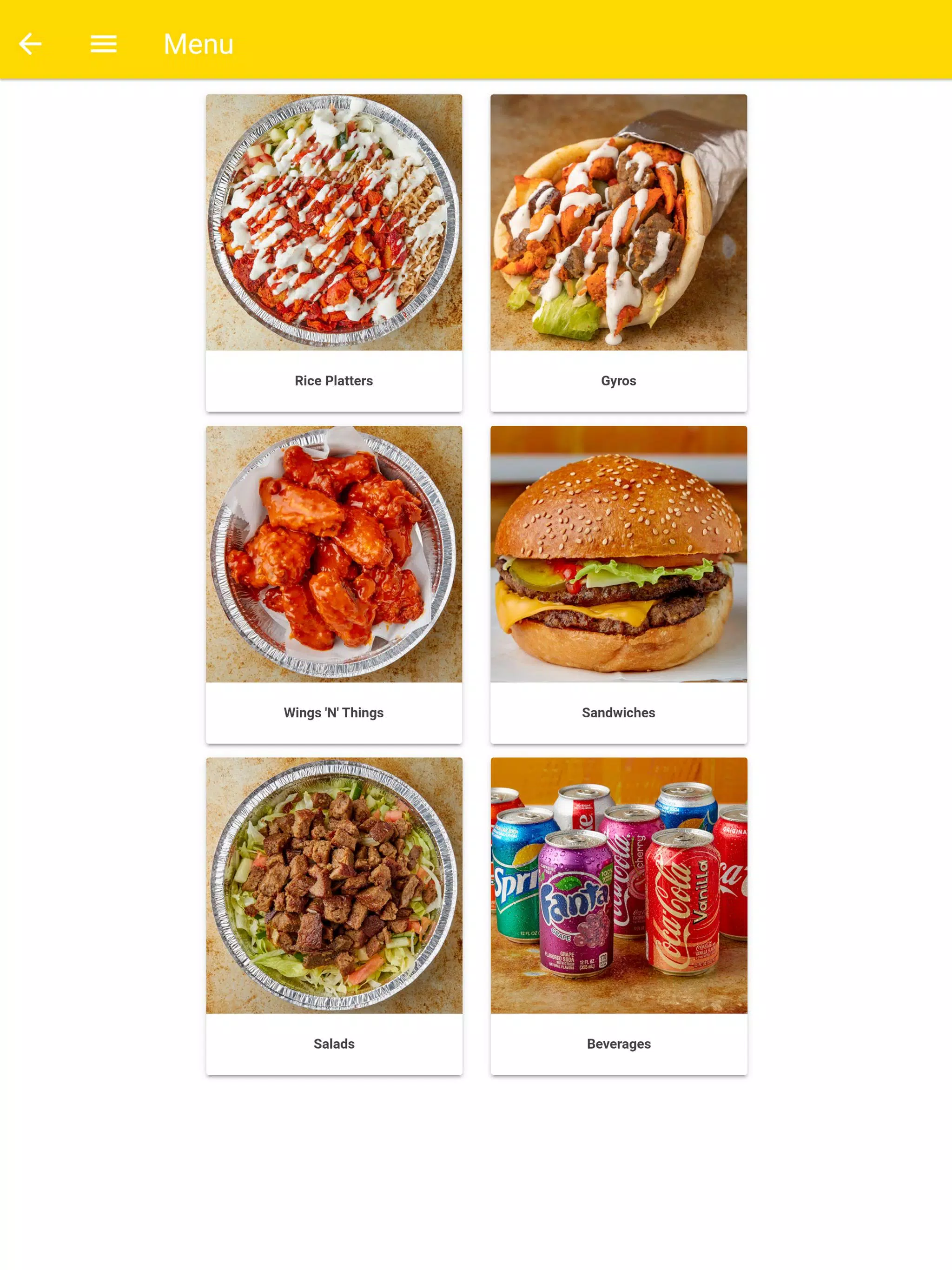The height and width of the screenshot is (1270, 952).
Task: View Wings 'N' Things items
Action: pyautogui.click(x=334, y=584)
